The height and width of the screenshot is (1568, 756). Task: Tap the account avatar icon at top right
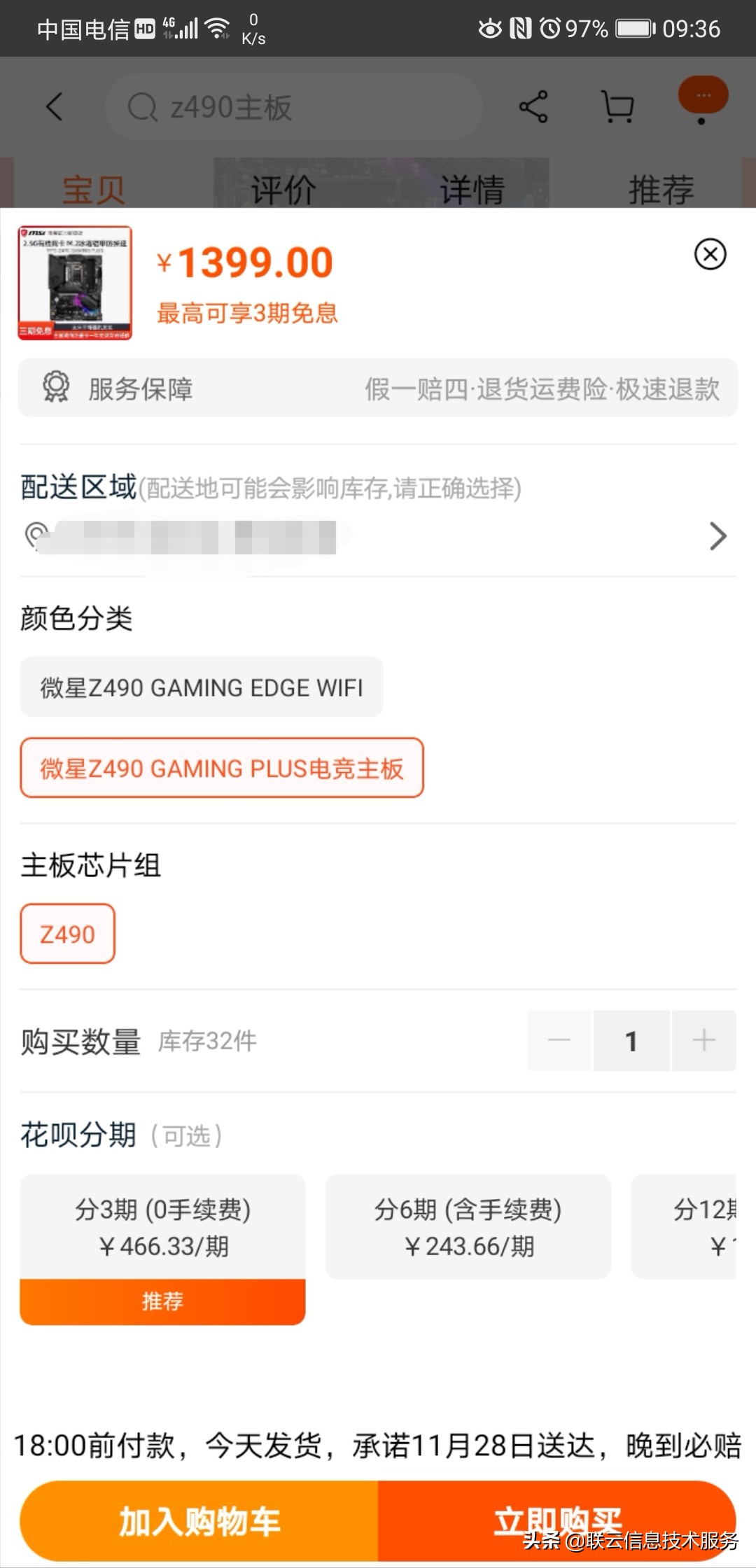(706, 98)
